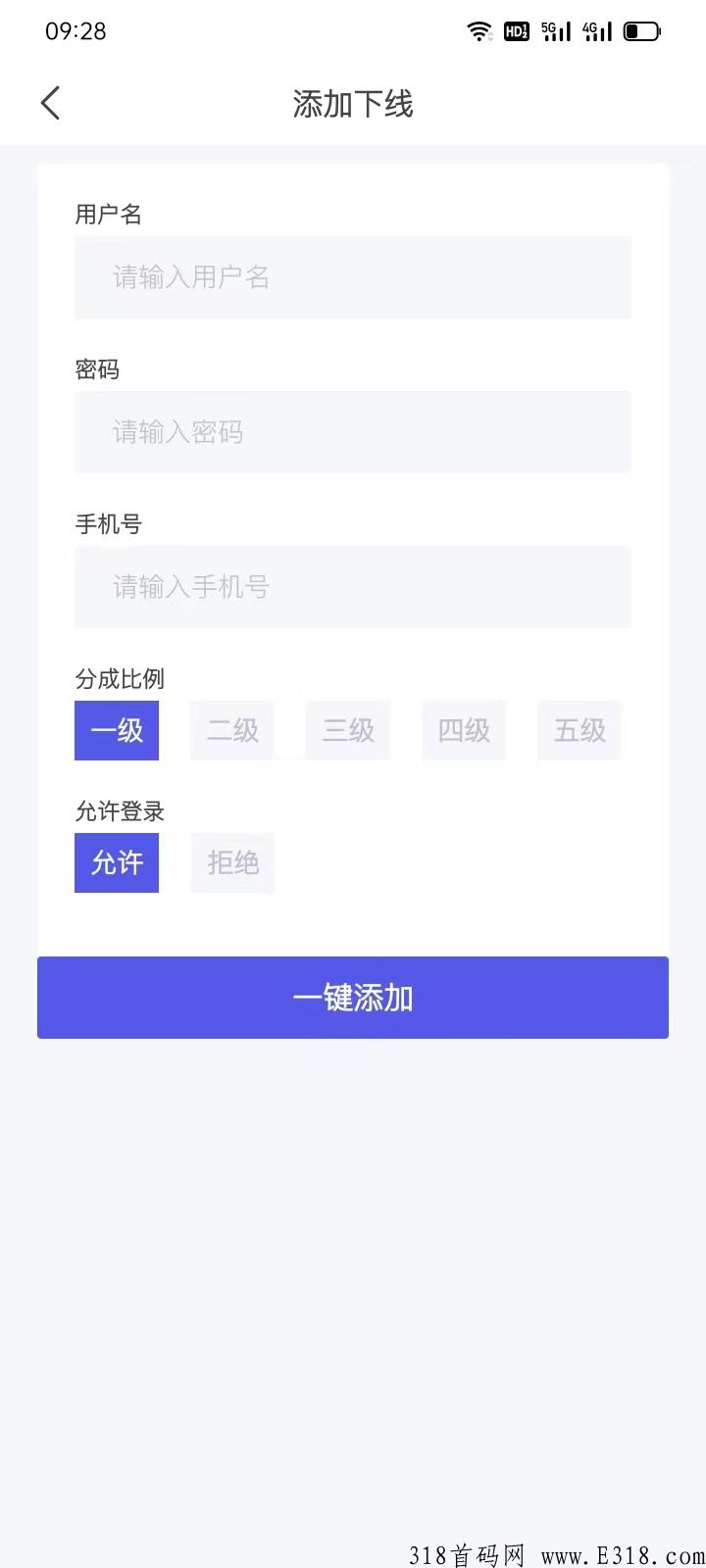Tap the 一键添加 button
The height and width of the screenshot is (1568, 706).
coord(353,998)
